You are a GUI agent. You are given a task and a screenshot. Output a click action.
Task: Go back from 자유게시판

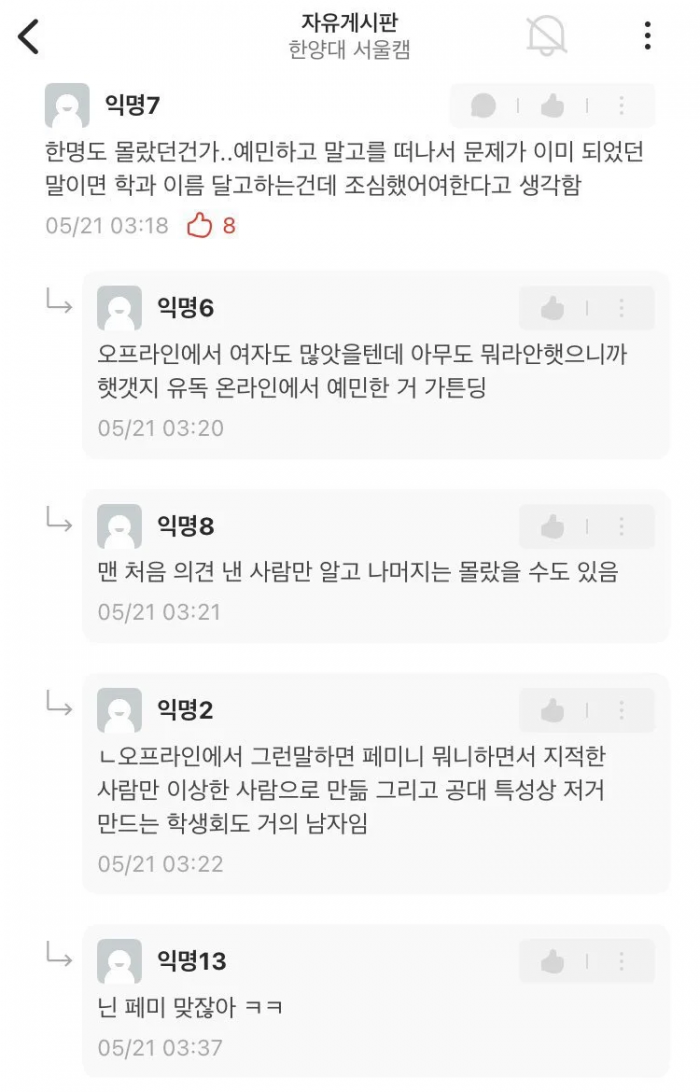(x=30, y=37)
